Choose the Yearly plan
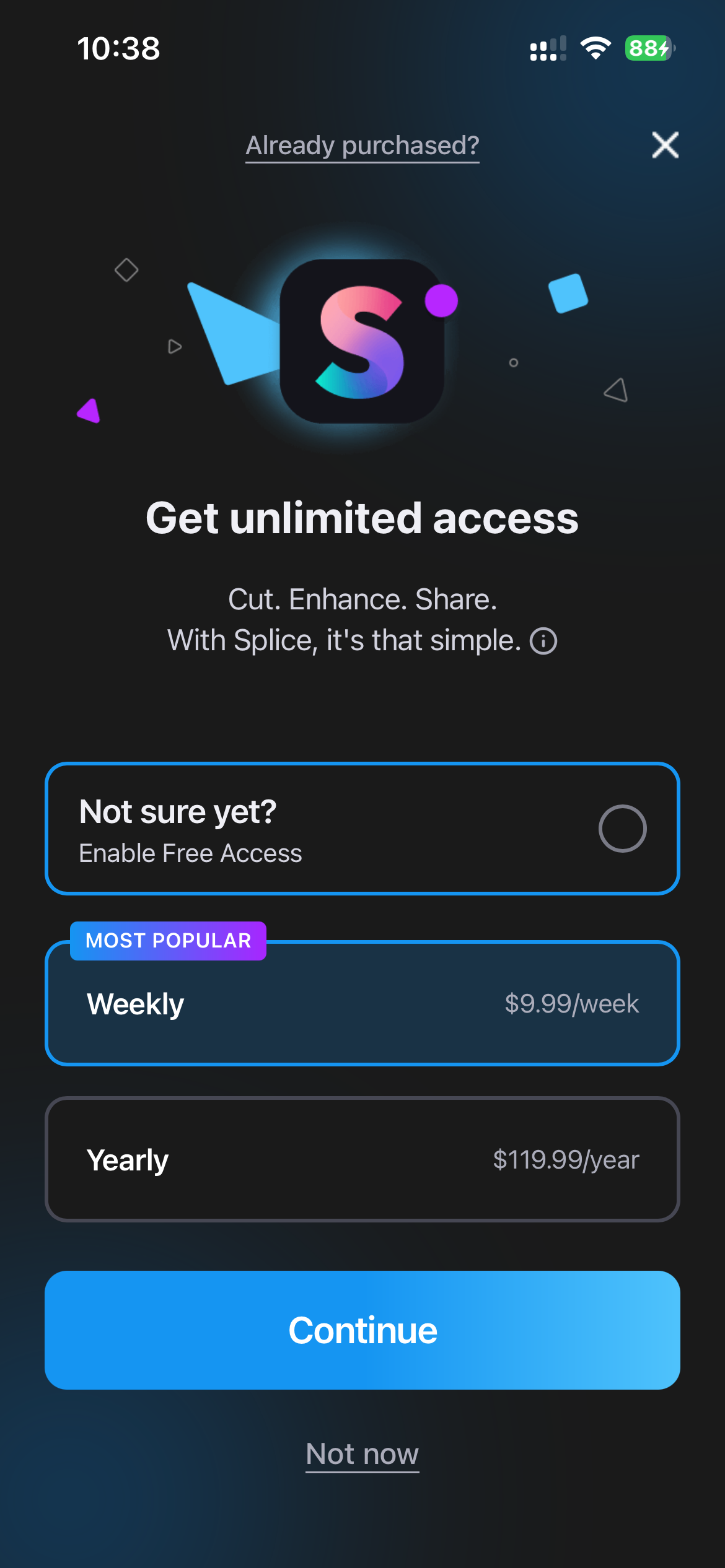Screen dimensions: 725x1568 362,1159
